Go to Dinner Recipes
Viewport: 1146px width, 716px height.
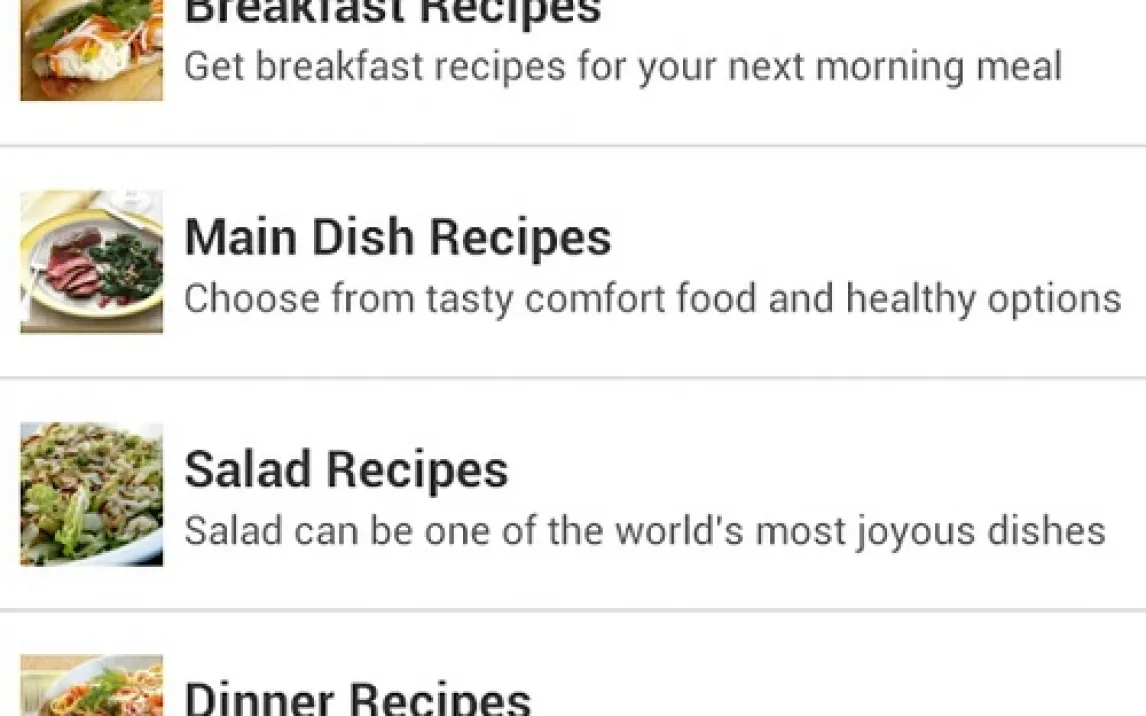[357, 697]
